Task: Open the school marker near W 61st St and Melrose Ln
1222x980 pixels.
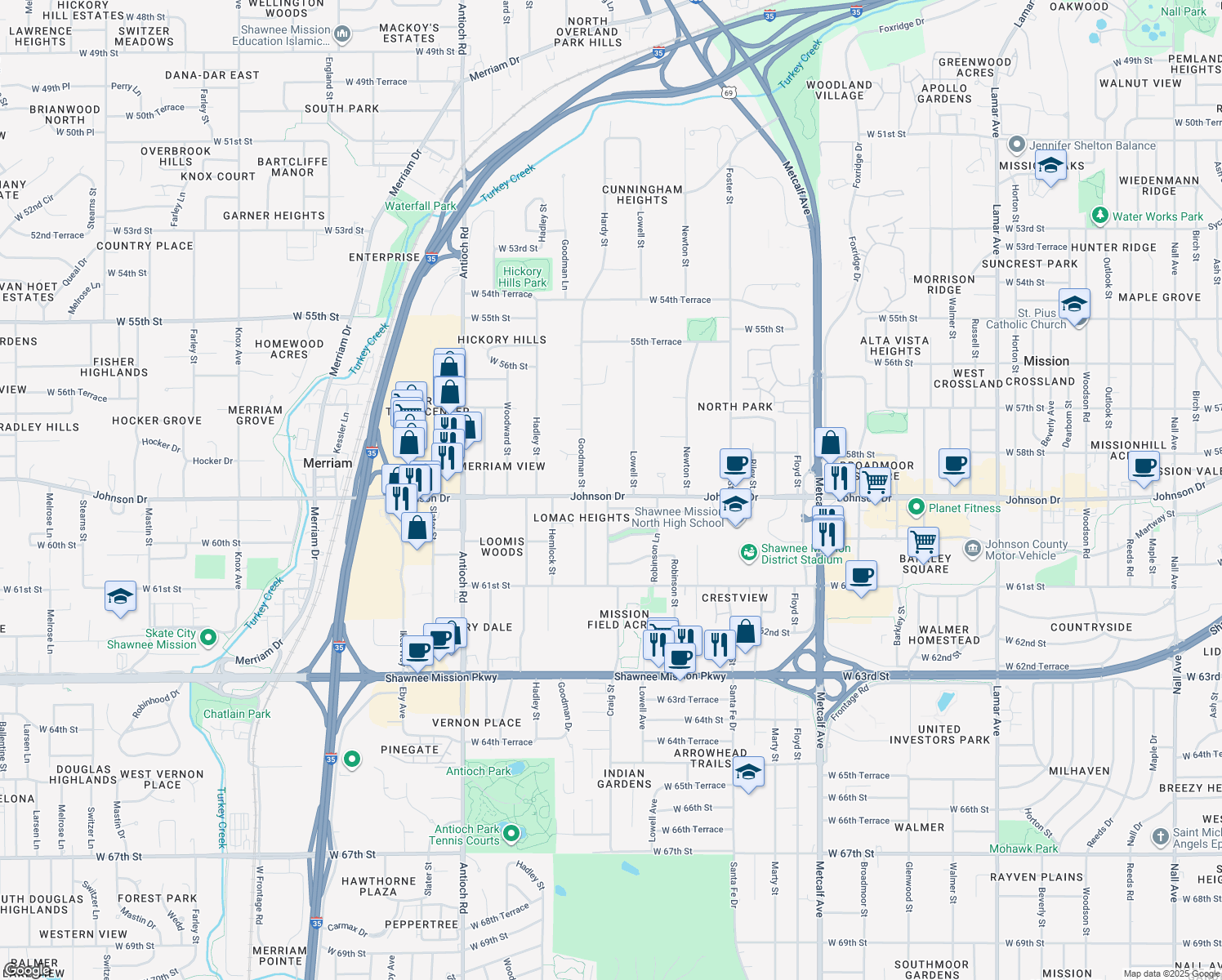Action: 120,598
